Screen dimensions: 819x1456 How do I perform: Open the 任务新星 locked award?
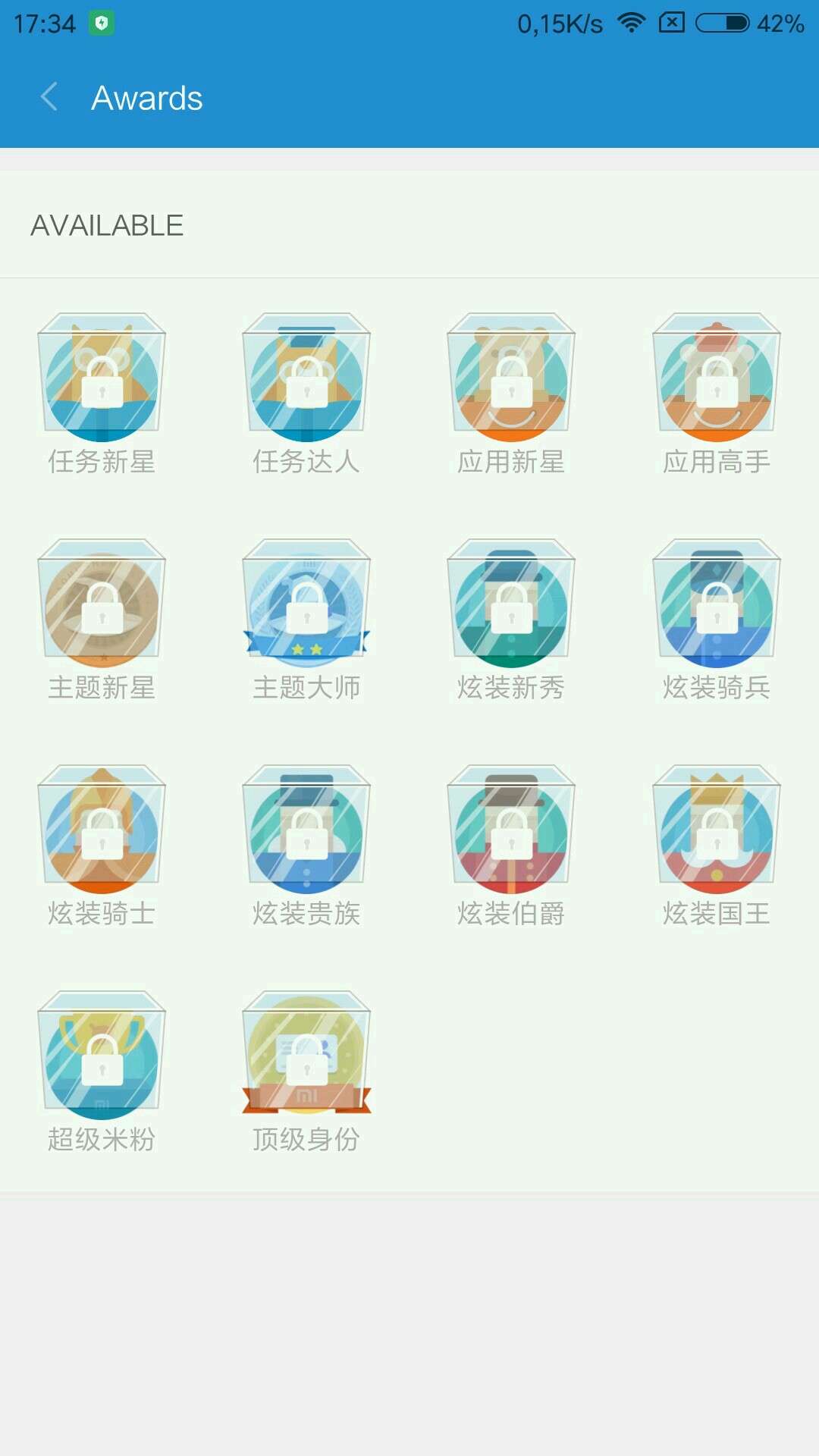(102, 378)
